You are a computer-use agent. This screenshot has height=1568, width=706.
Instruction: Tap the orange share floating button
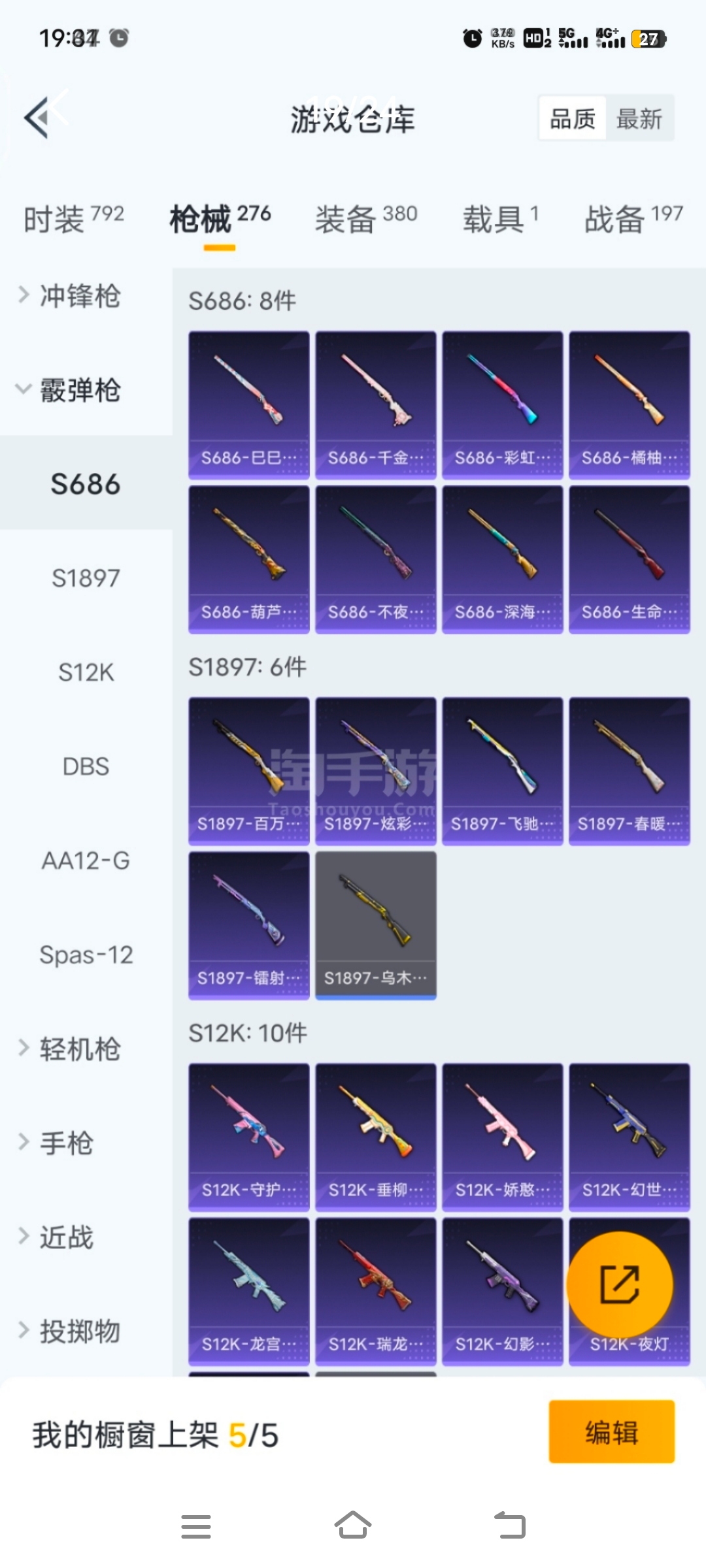[619, 1284]
